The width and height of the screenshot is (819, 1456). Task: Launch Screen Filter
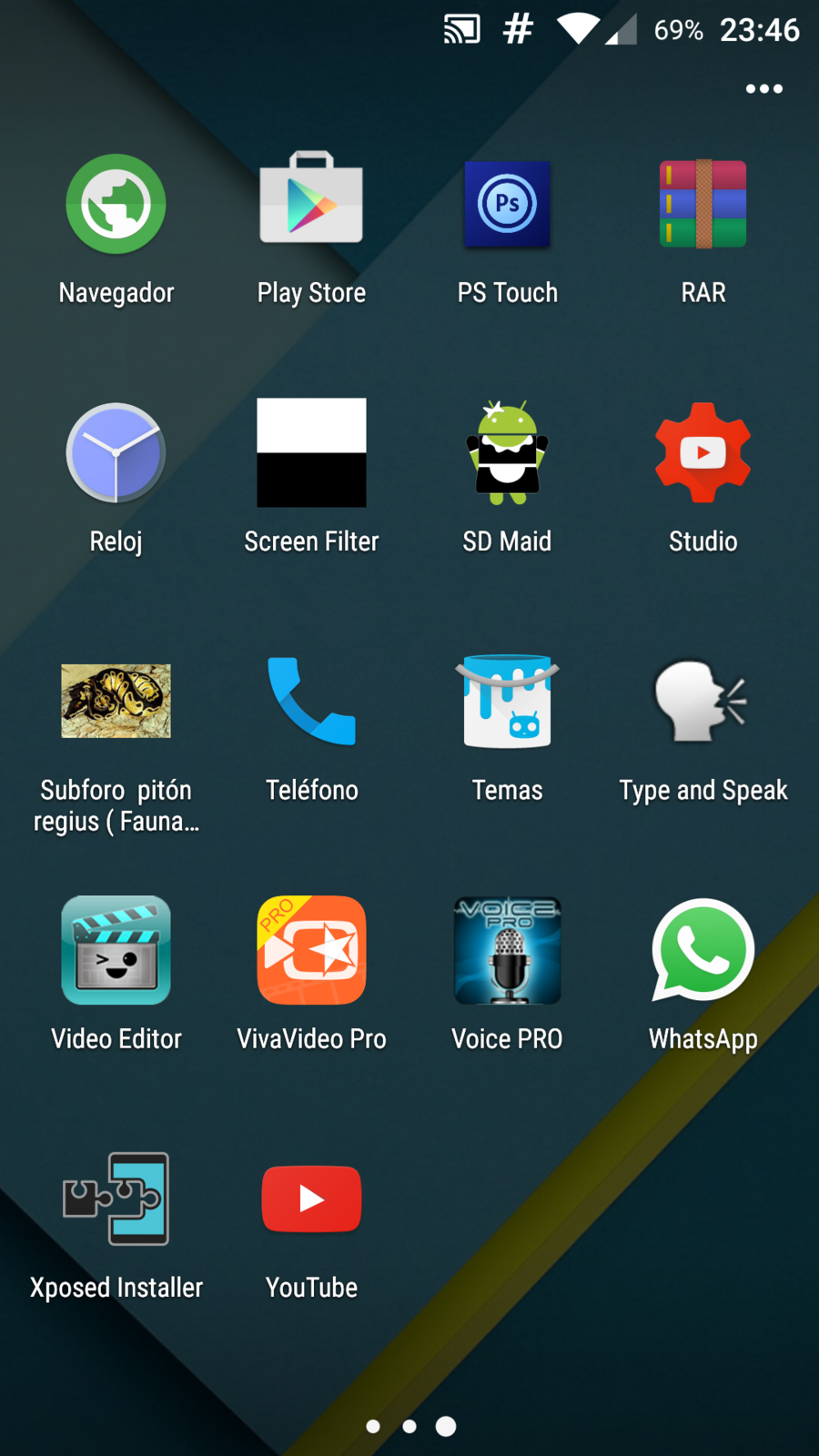point(311,453)
